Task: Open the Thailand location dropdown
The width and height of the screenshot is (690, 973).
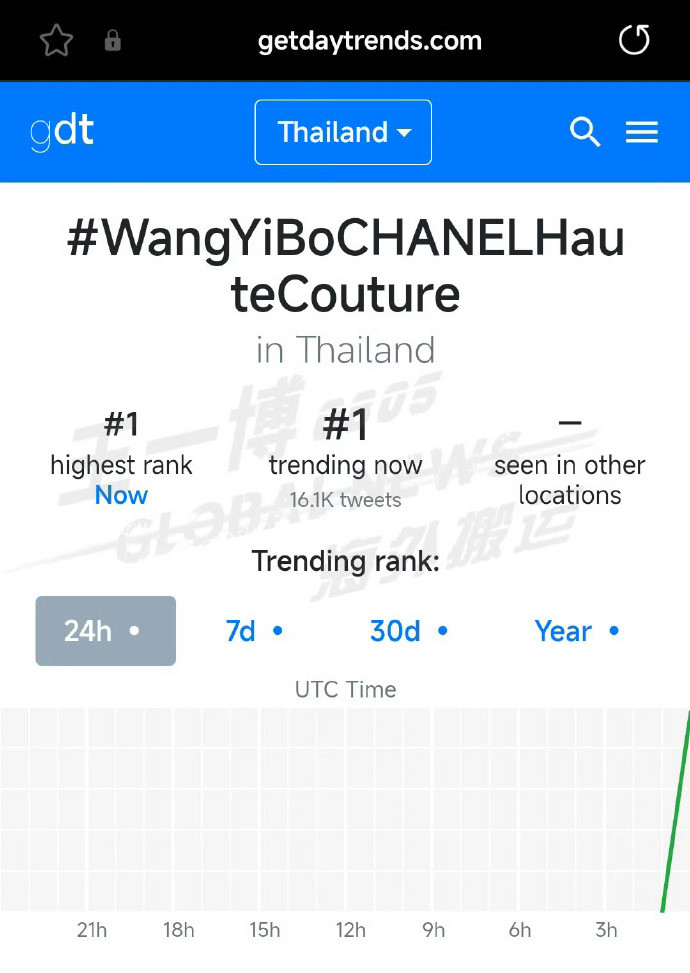Action: 343,132
